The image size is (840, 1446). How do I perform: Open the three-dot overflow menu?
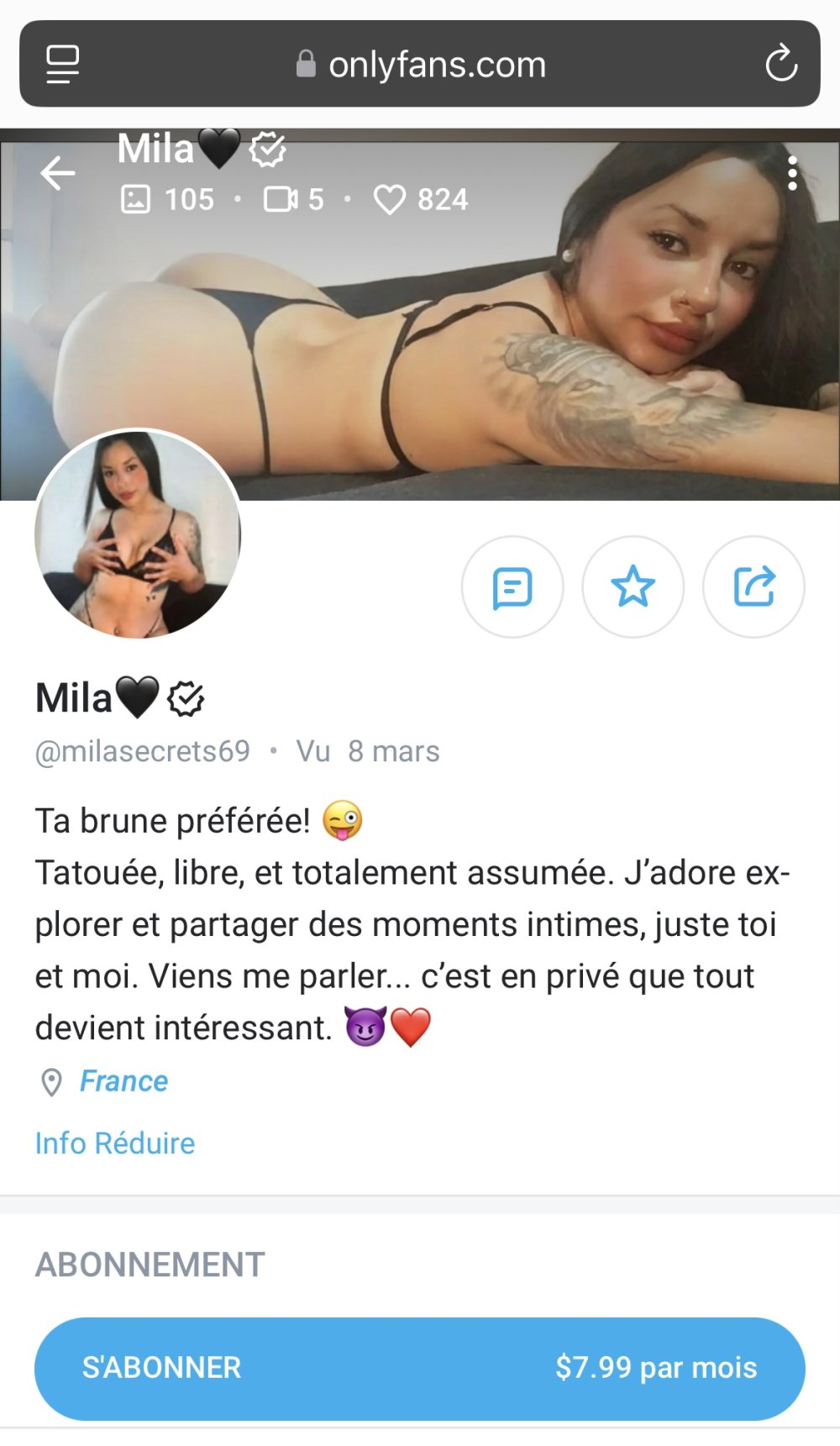[791, 174]
